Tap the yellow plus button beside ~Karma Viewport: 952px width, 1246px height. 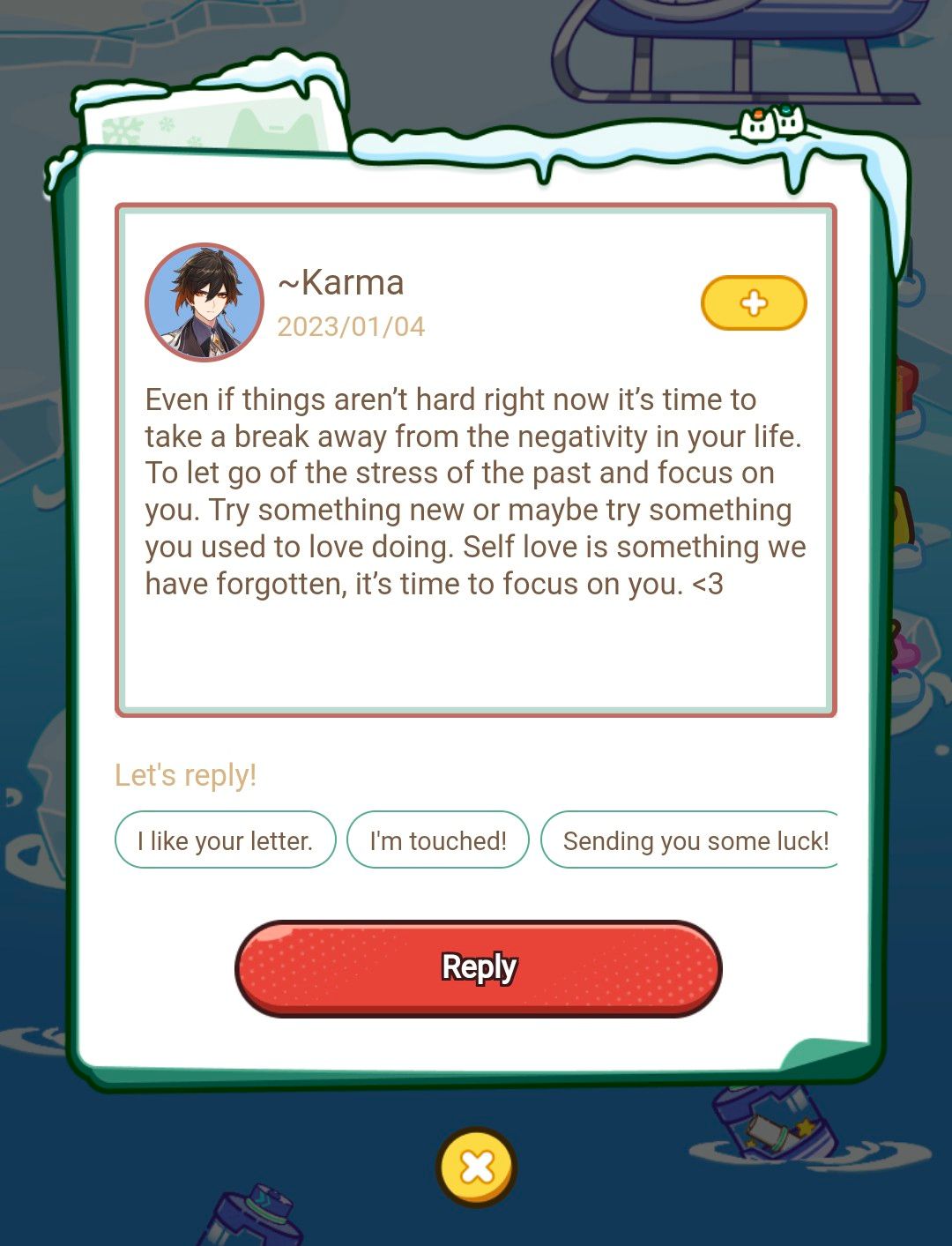[x=754, y=303]
